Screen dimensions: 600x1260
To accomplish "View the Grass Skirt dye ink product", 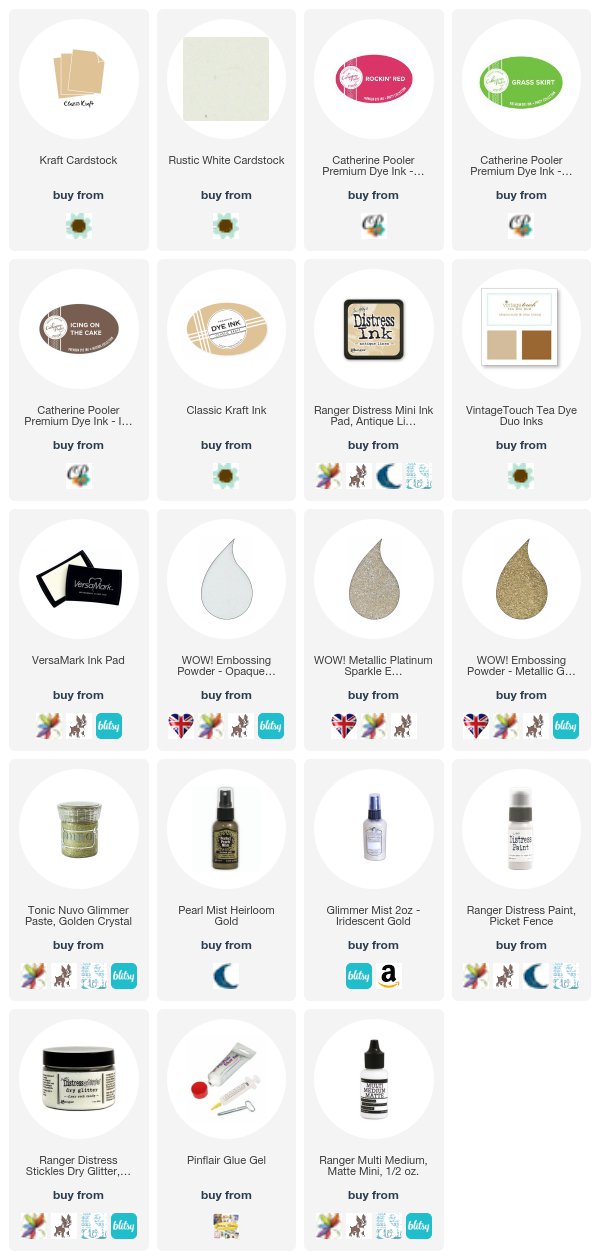I will 521,130.
